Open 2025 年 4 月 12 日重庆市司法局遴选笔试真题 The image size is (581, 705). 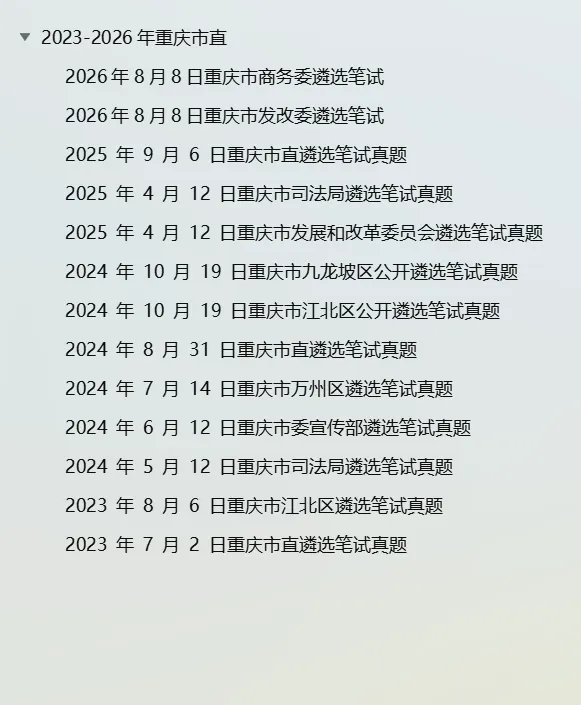[x=259, y=194]
